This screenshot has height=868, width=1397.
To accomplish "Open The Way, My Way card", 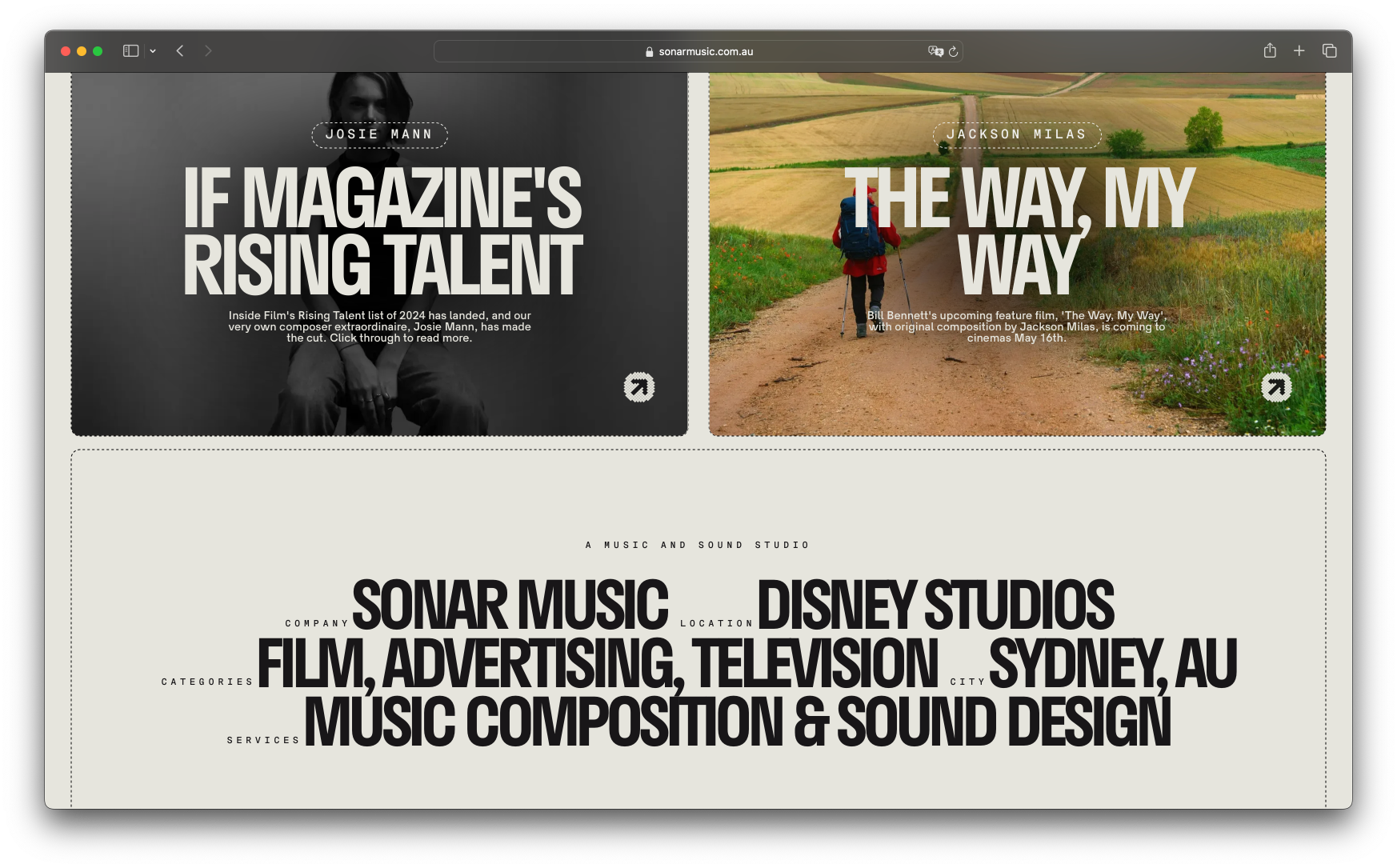I will pos(1019,232).
